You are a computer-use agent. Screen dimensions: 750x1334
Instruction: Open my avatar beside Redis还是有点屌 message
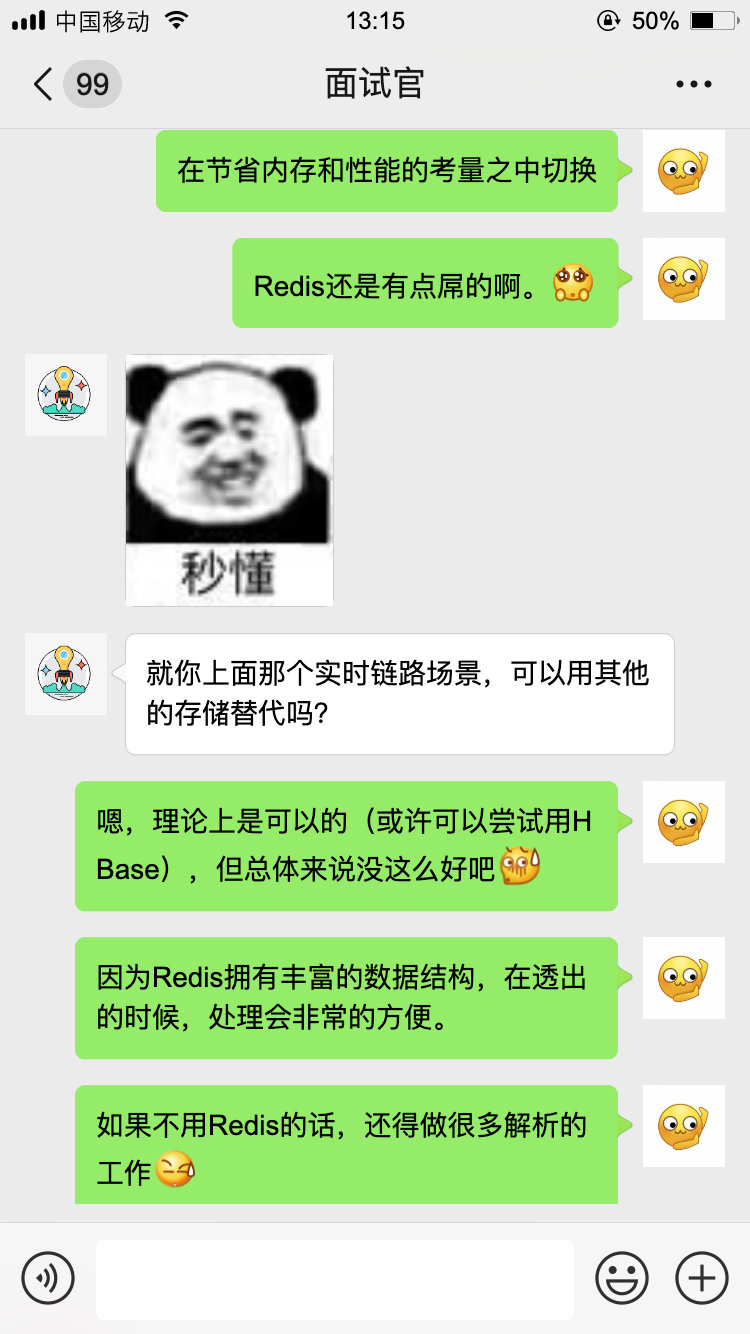point(683,279)
